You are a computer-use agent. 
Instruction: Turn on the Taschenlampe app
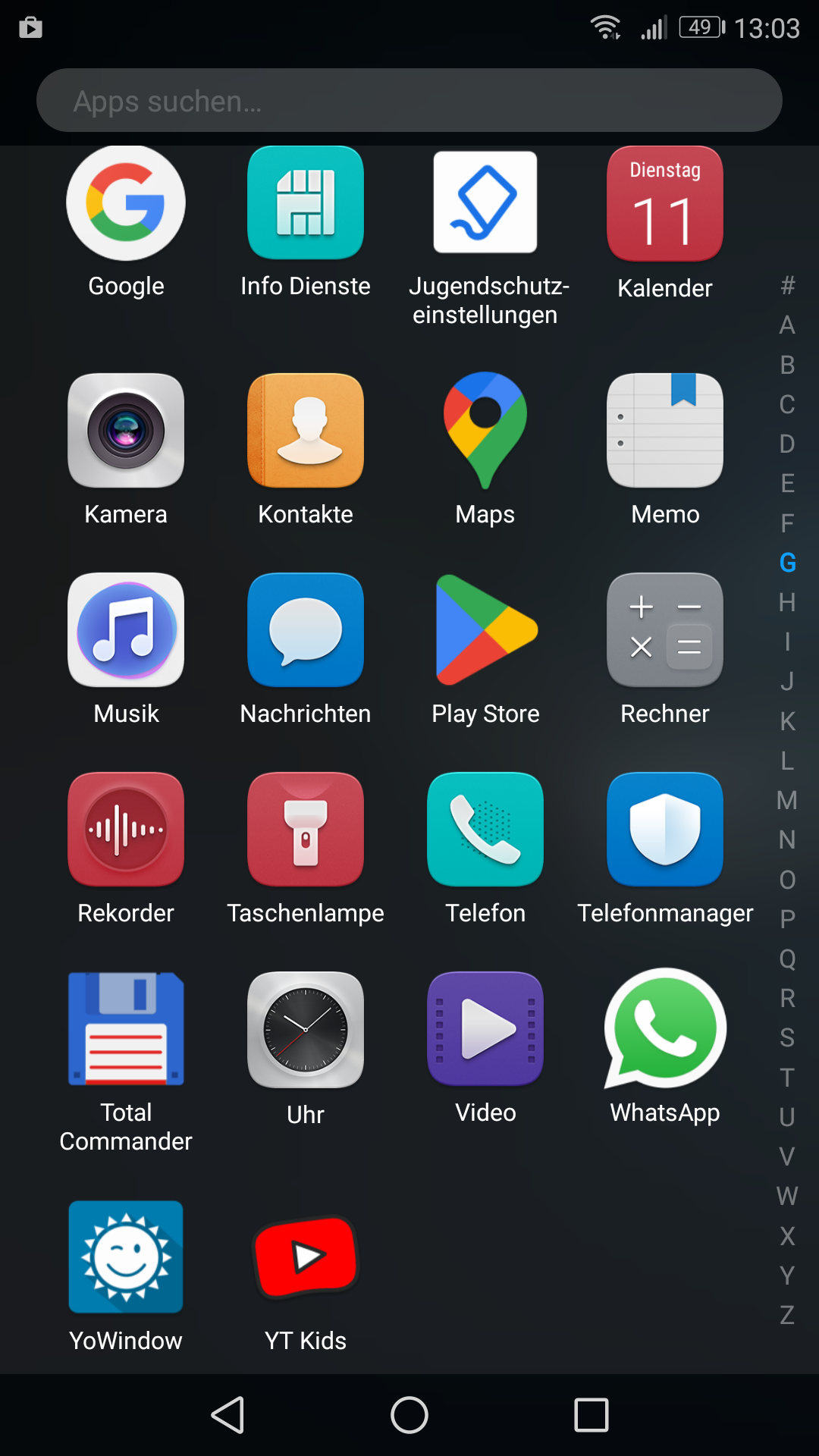306,830
